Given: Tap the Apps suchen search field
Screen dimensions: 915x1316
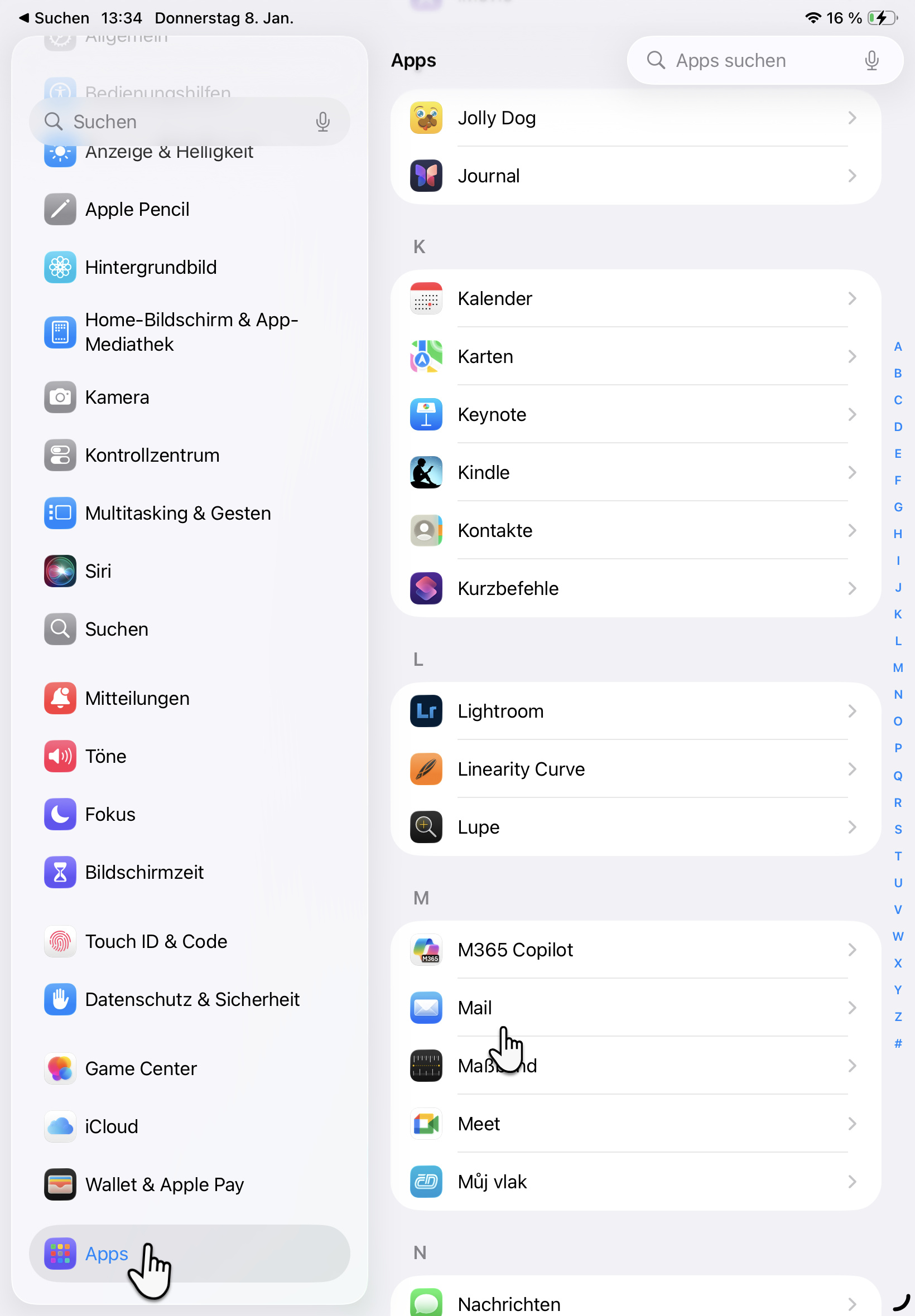Looking at the screenshot, I should tap(745, 61).
